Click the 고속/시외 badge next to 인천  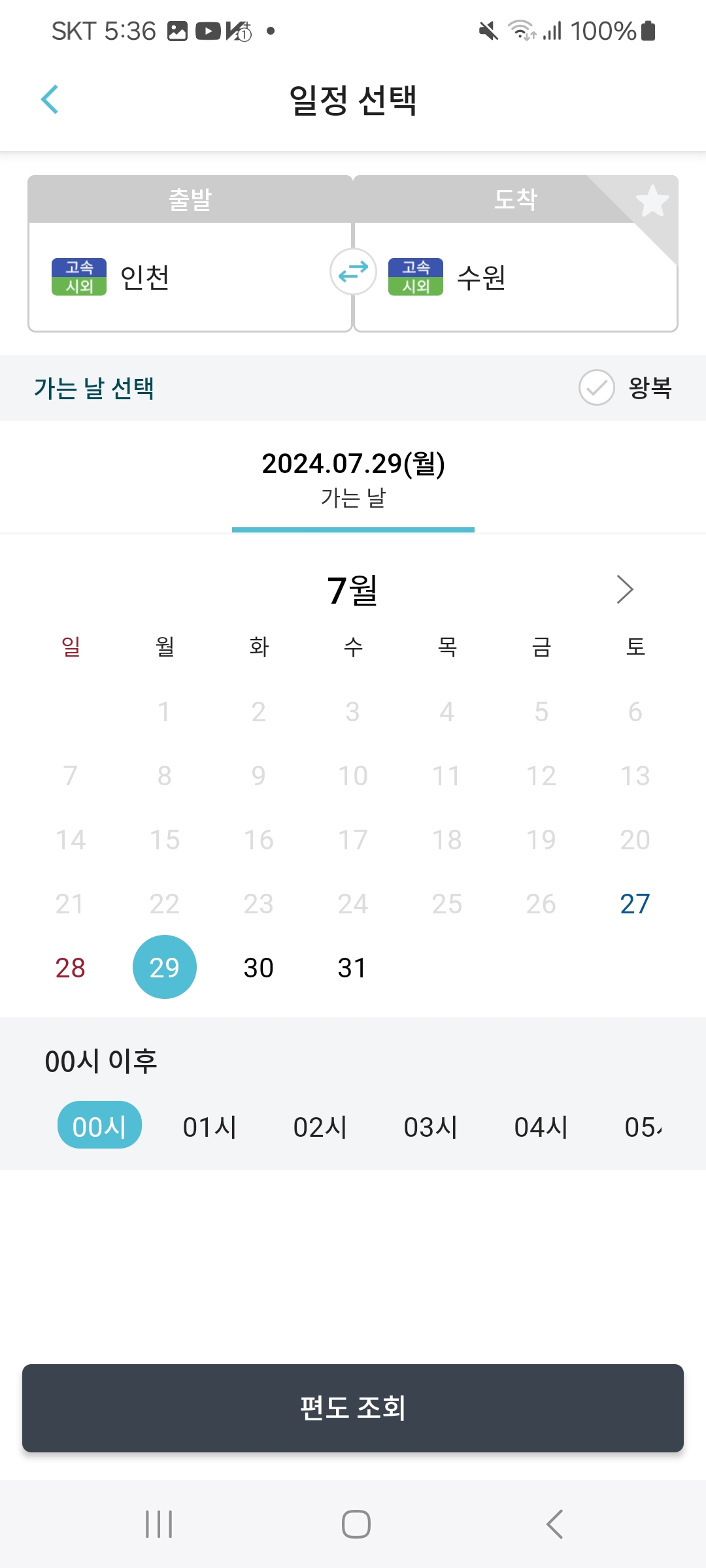[78, 276]
